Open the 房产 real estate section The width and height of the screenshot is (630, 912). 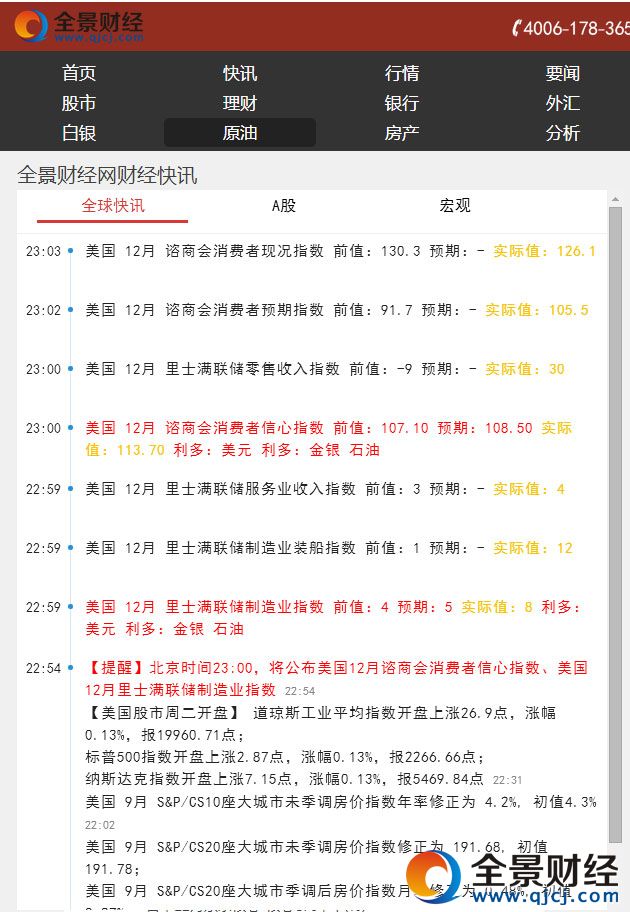pos(401,133)
